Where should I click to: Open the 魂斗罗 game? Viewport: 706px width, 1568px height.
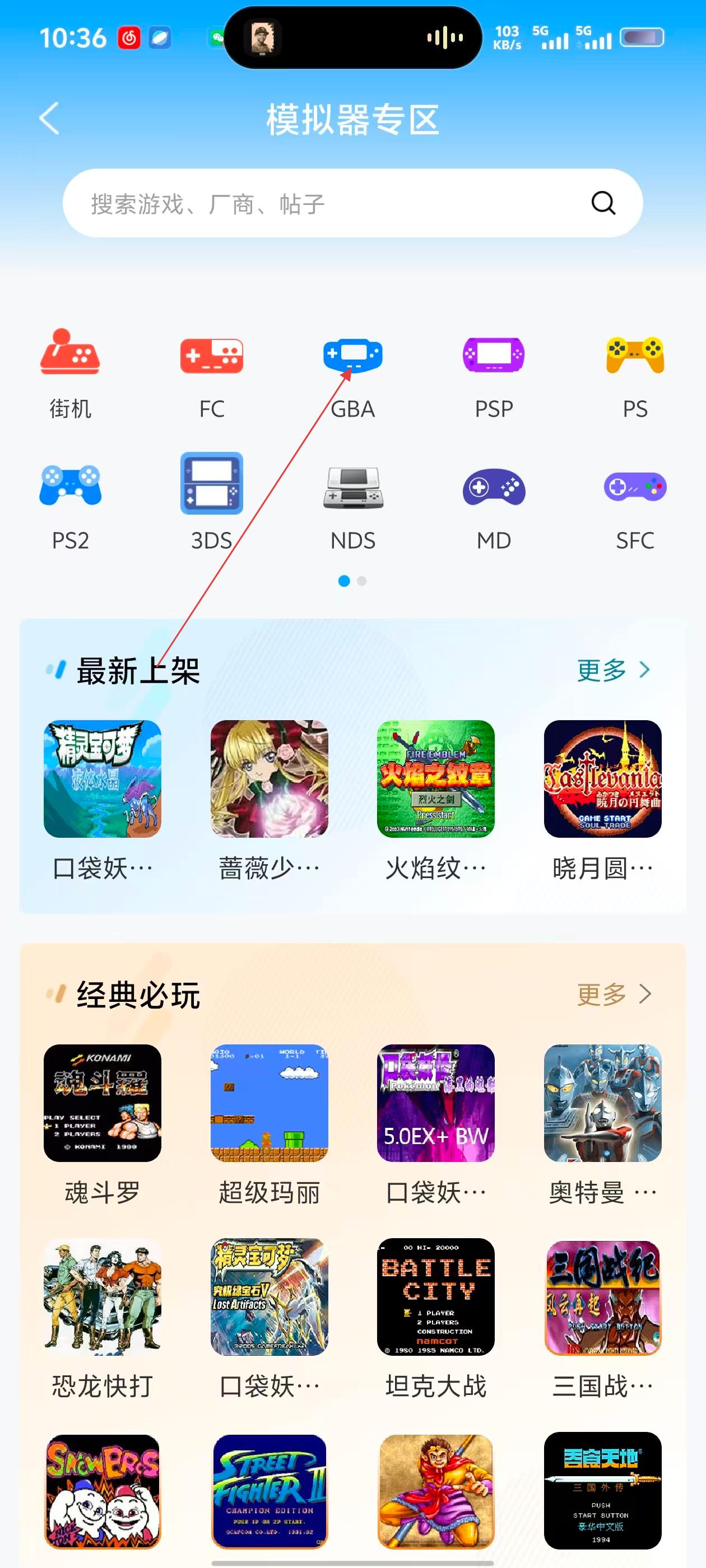tap(103, 1103)
